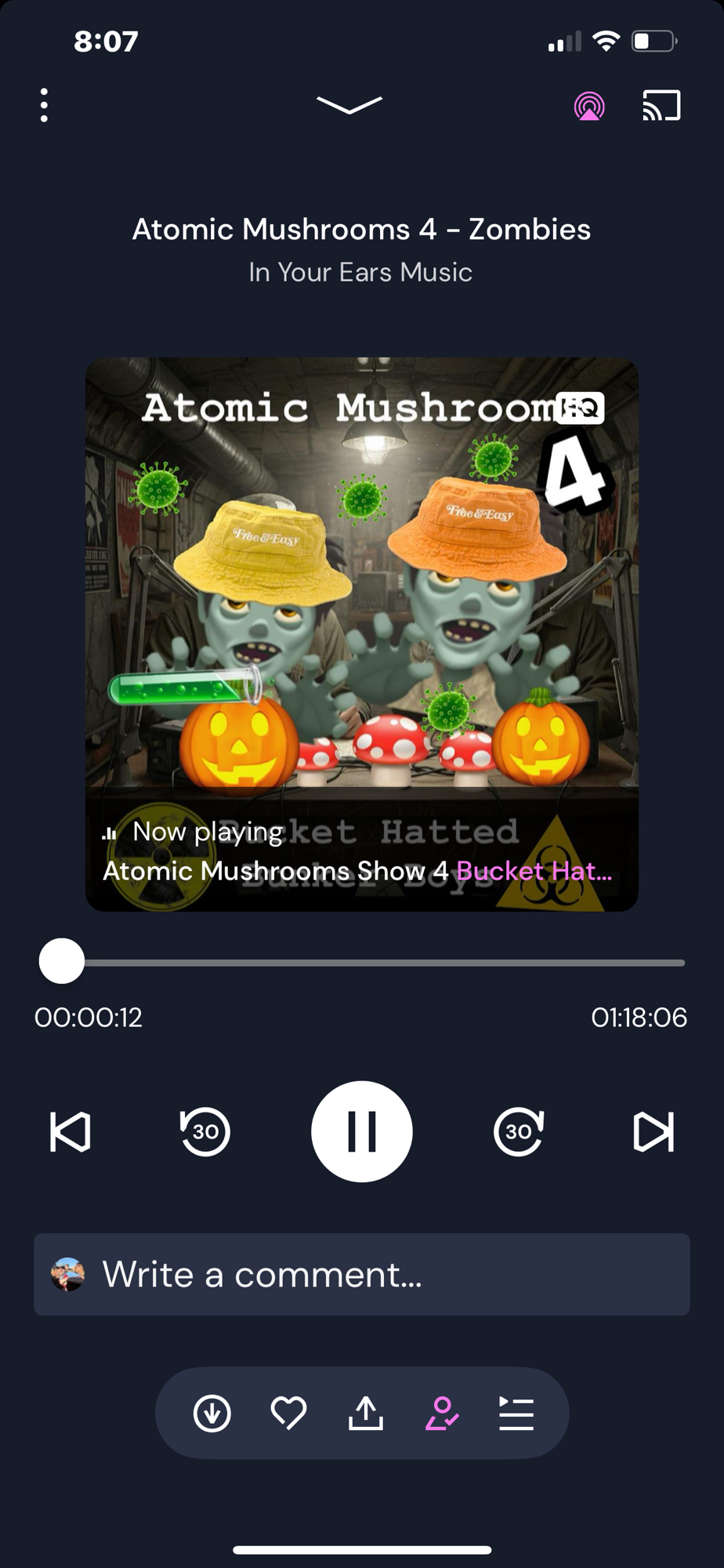724x1568 pixels.
Task: Collapse the player with the down chevron
Action: click(x=349, y=104)
